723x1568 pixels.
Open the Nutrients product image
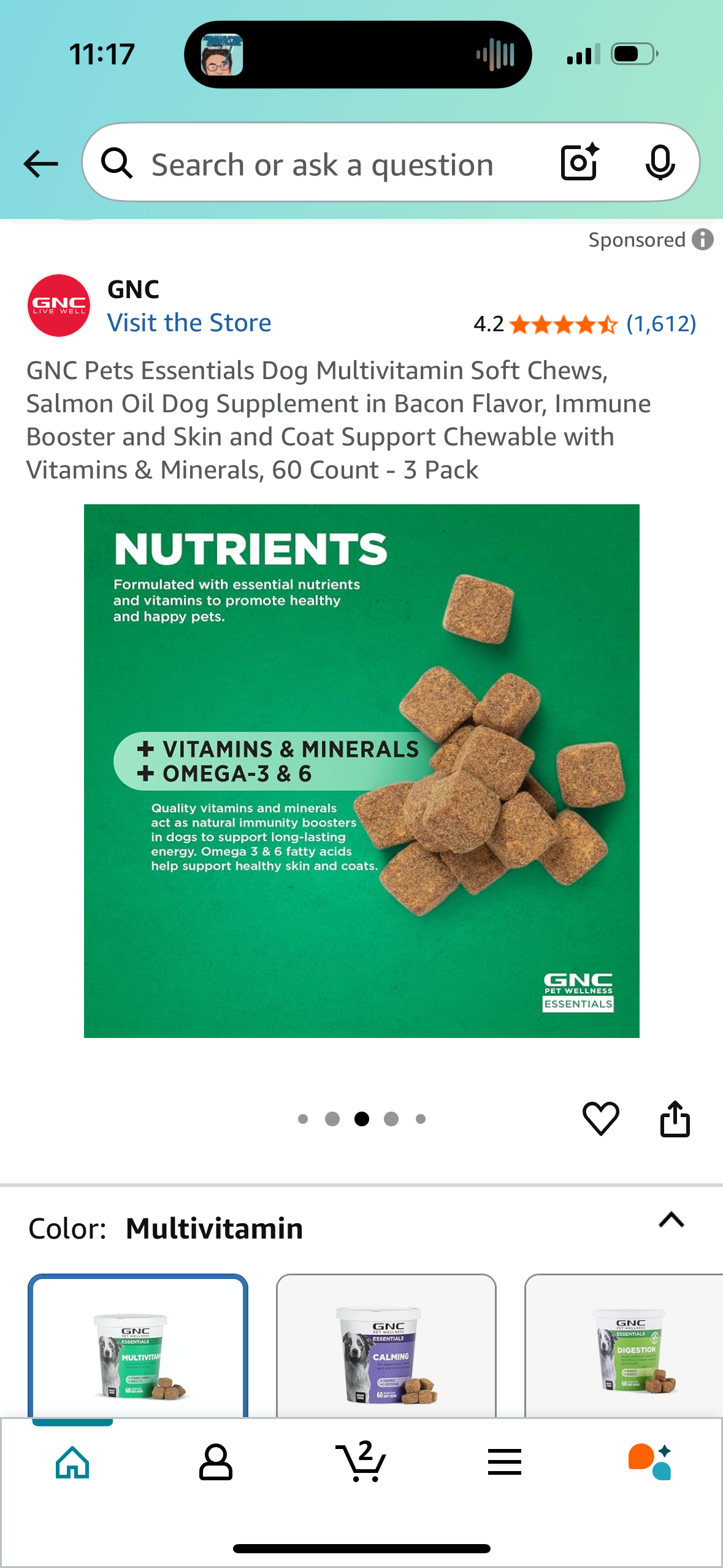pos(361,771)
